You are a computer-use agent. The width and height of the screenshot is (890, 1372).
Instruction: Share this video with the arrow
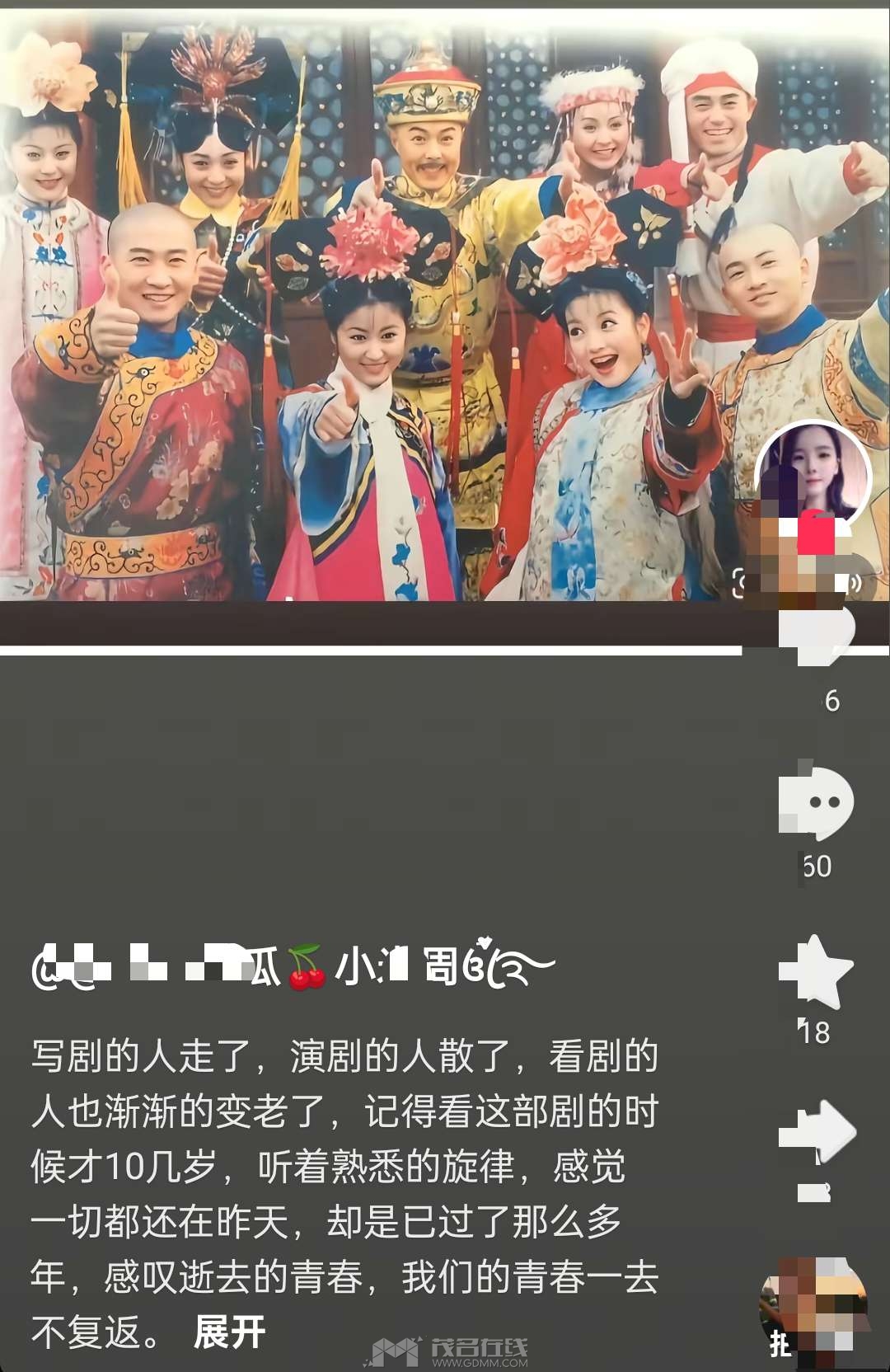tap(817, 1132)
